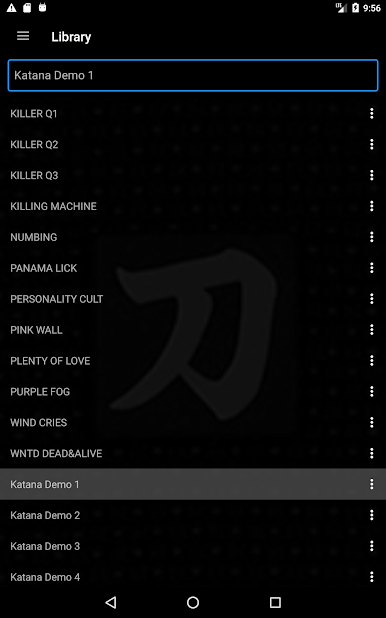
Task: Open the PANAMA LICK overflow menu
Action: pyautogui.click(x=371, y=268)
